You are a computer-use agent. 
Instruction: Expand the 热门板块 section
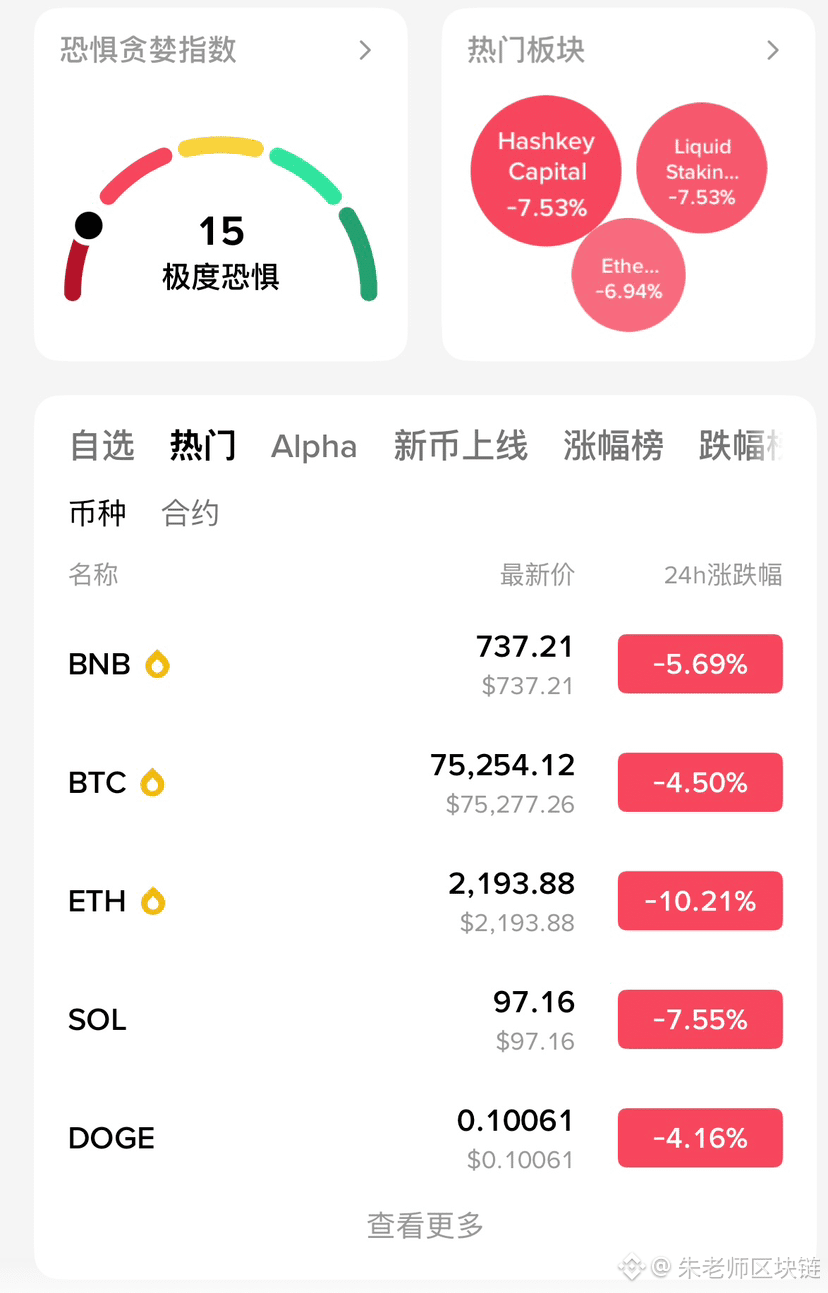pyautogui.click(x=772, y=50)
